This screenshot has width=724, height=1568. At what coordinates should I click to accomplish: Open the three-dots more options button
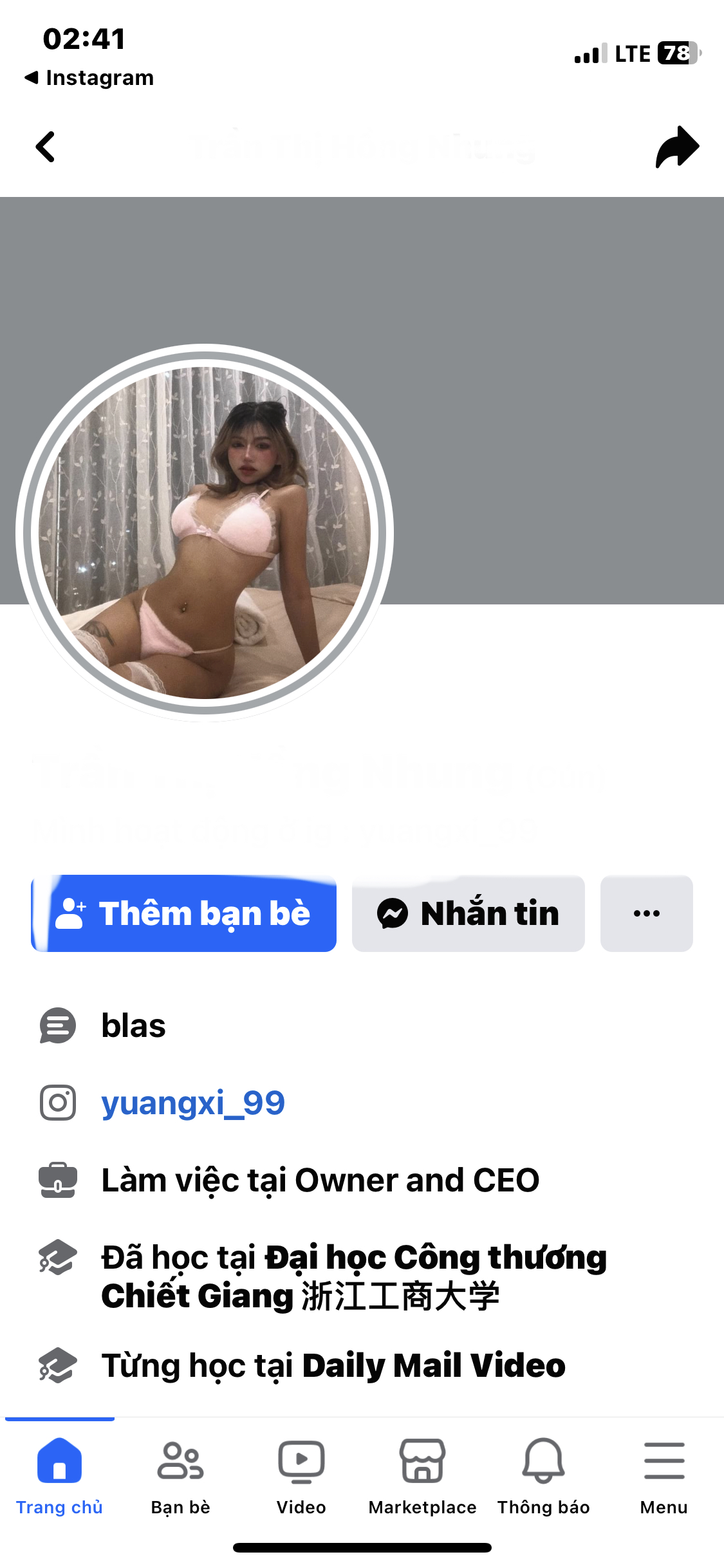coord(646,913)
